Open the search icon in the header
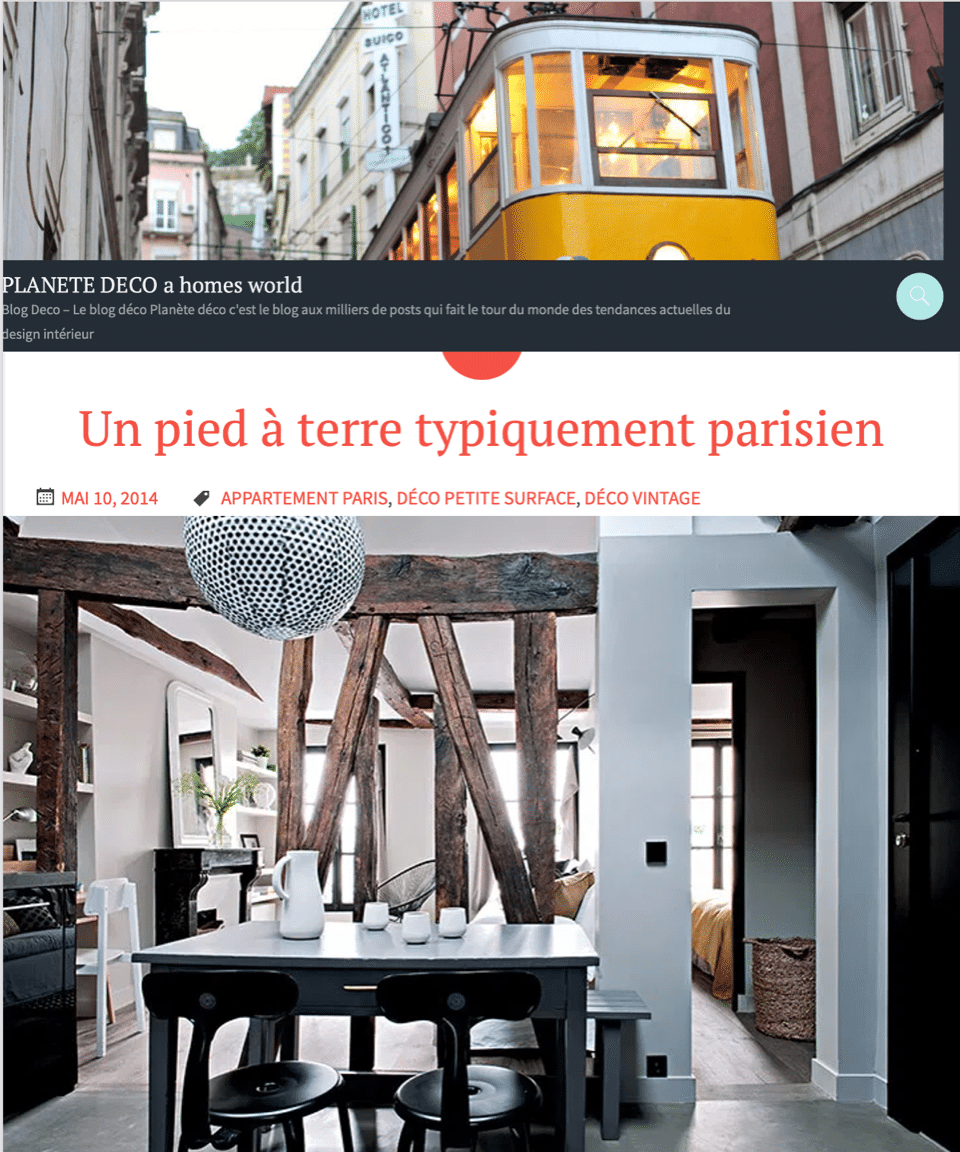The image size is (960, 1152). [919, 296]
